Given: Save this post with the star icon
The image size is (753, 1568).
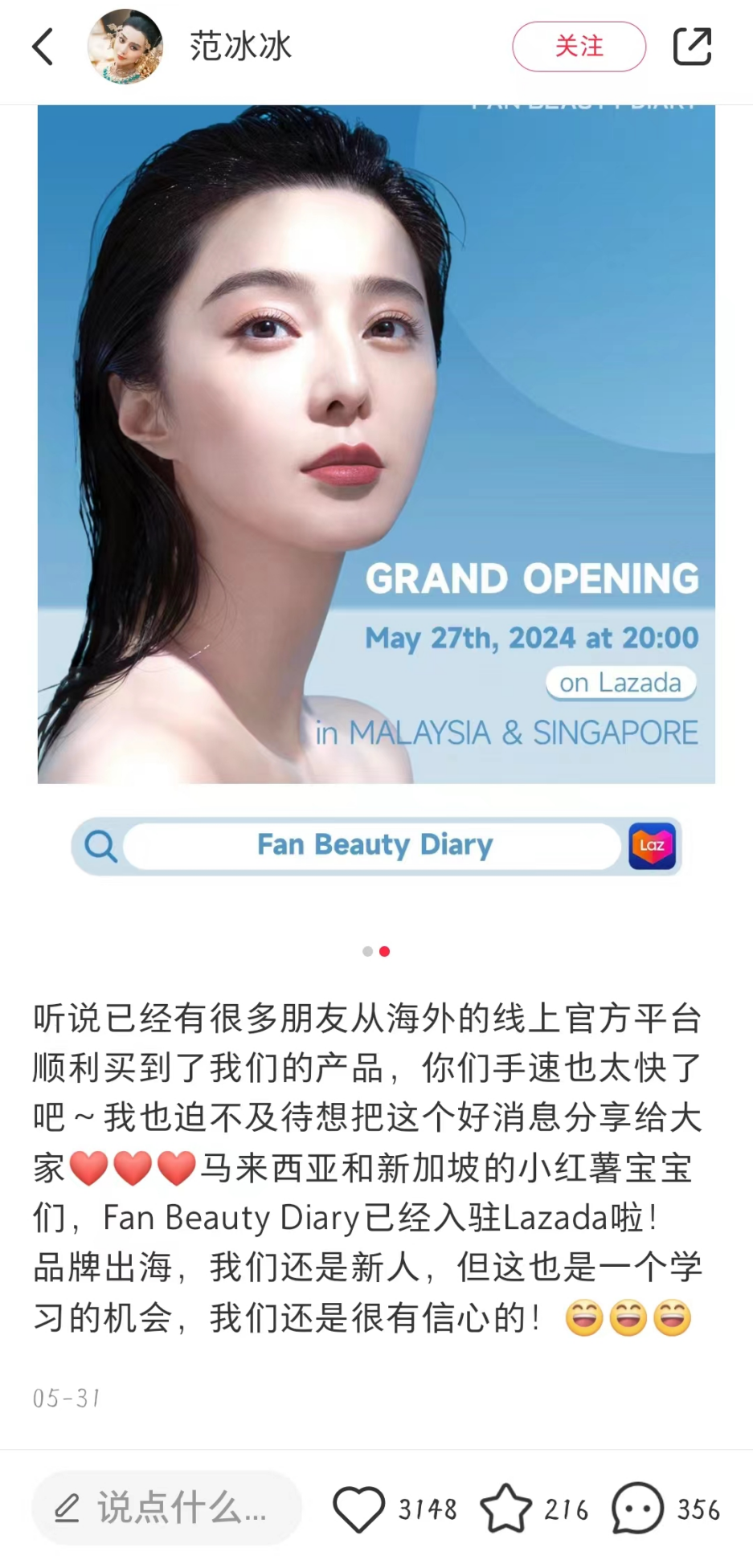Looking at the screenshot, I should pos(505,1508).
